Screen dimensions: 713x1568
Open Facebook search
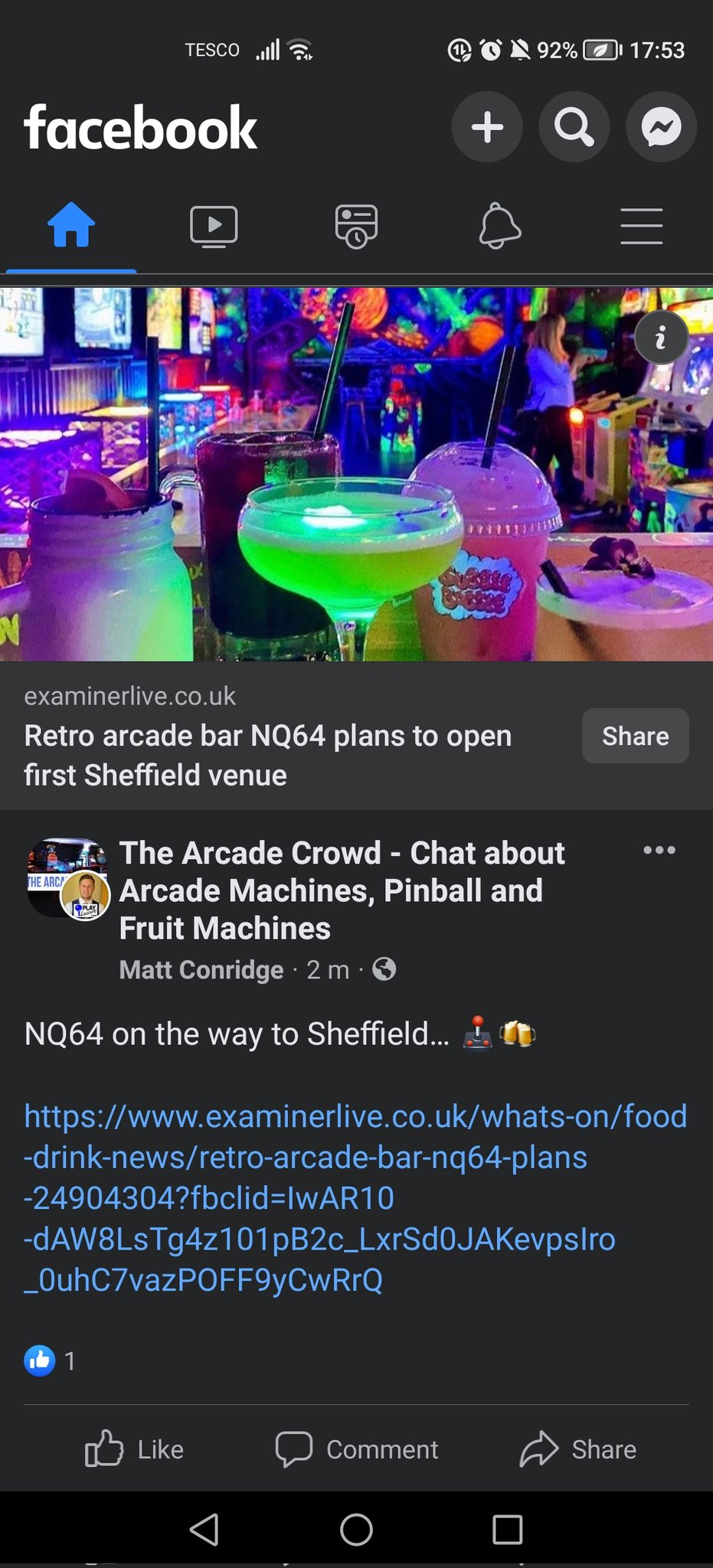pos(574,127)
